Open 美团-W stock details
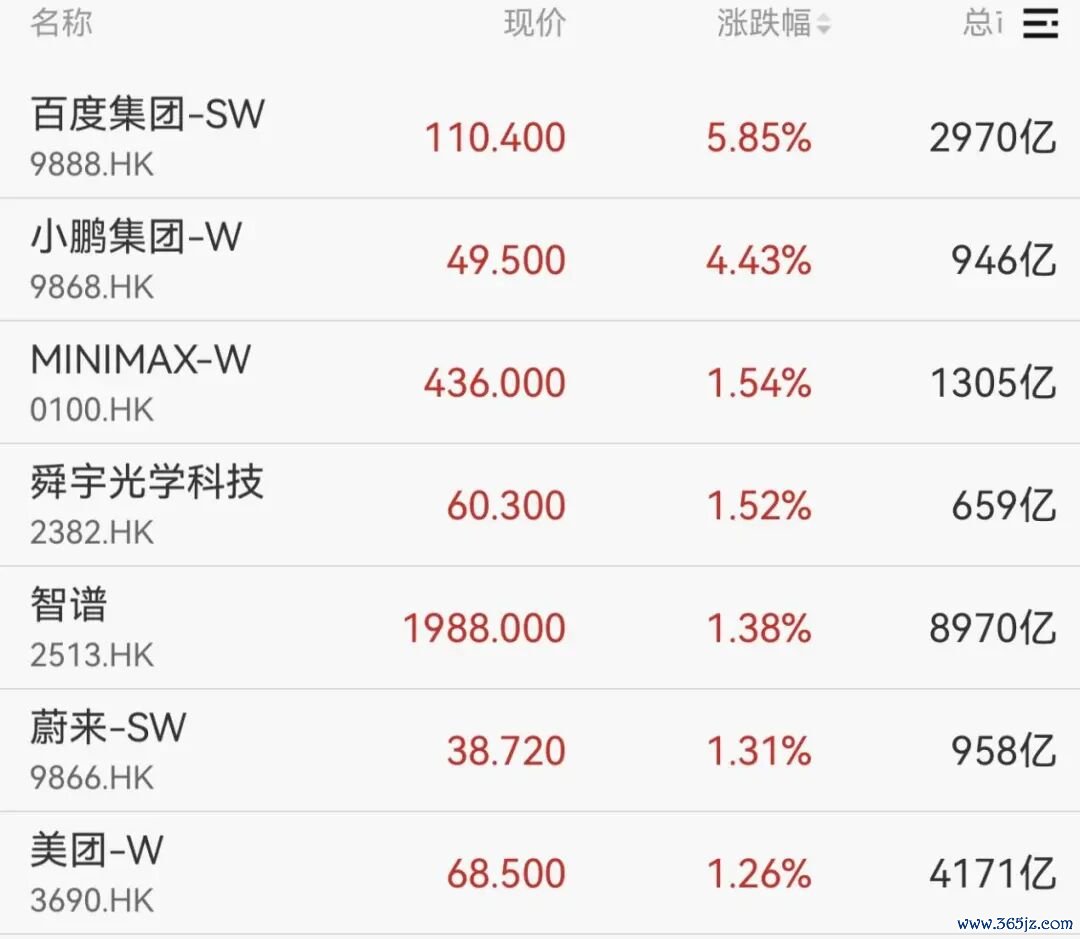 (x=540, y=873)
